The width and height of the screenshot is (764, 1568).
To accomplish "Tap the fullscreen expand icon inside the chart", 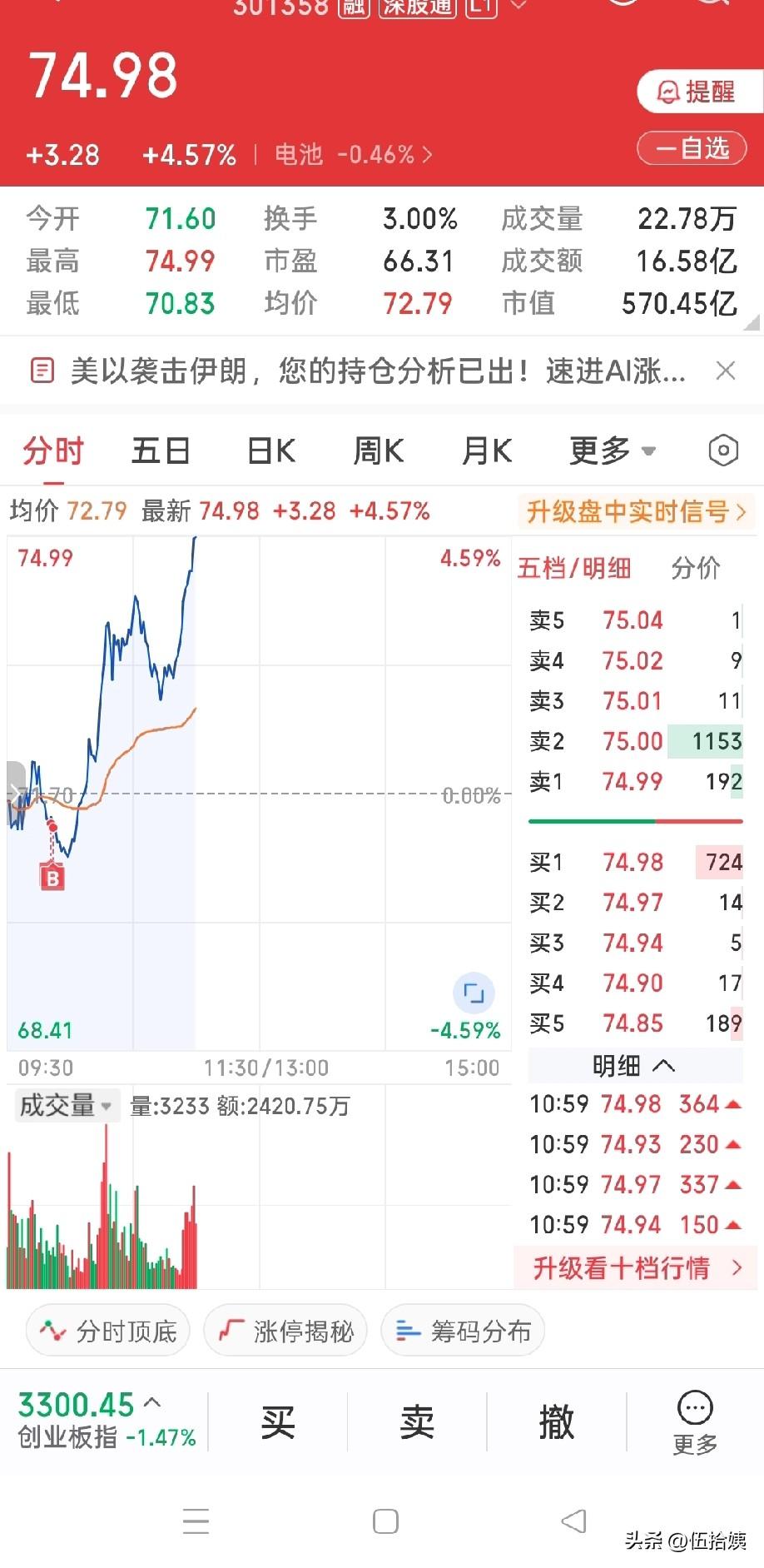I will 473,993.
